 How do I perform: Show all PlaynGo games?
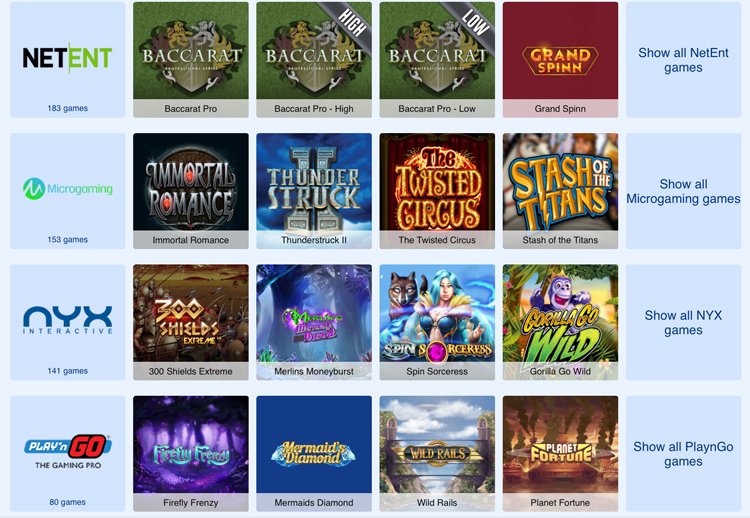683,454
